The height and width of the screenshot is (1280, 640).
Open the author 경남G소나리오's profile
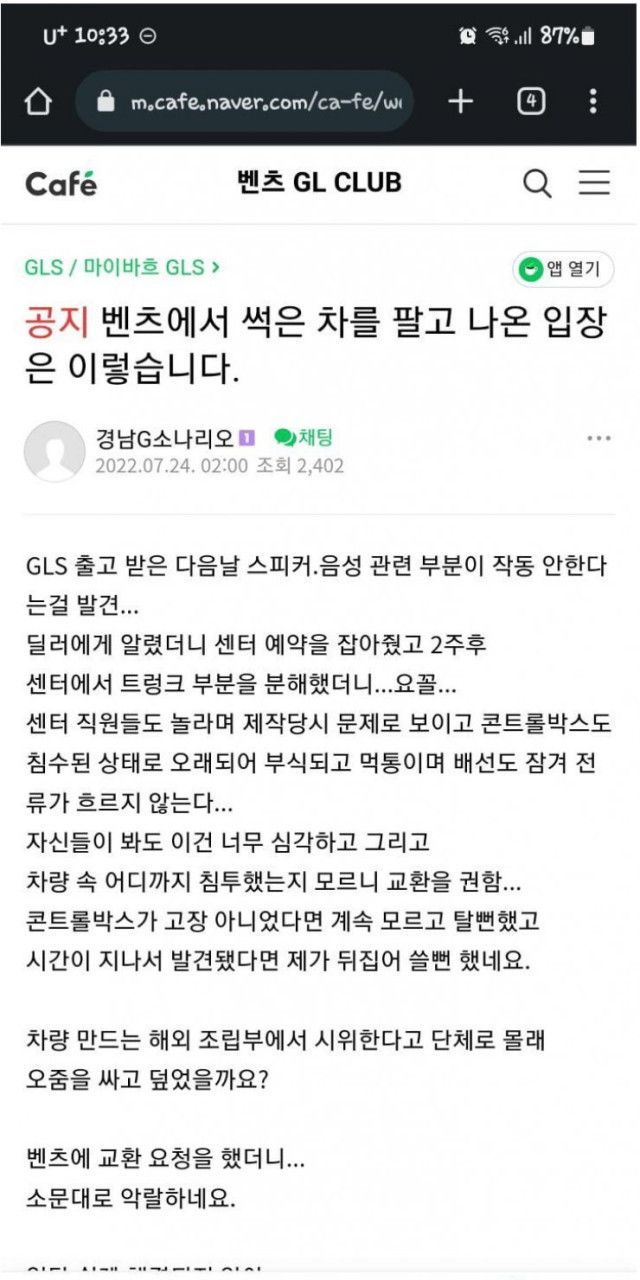[165, 438]
